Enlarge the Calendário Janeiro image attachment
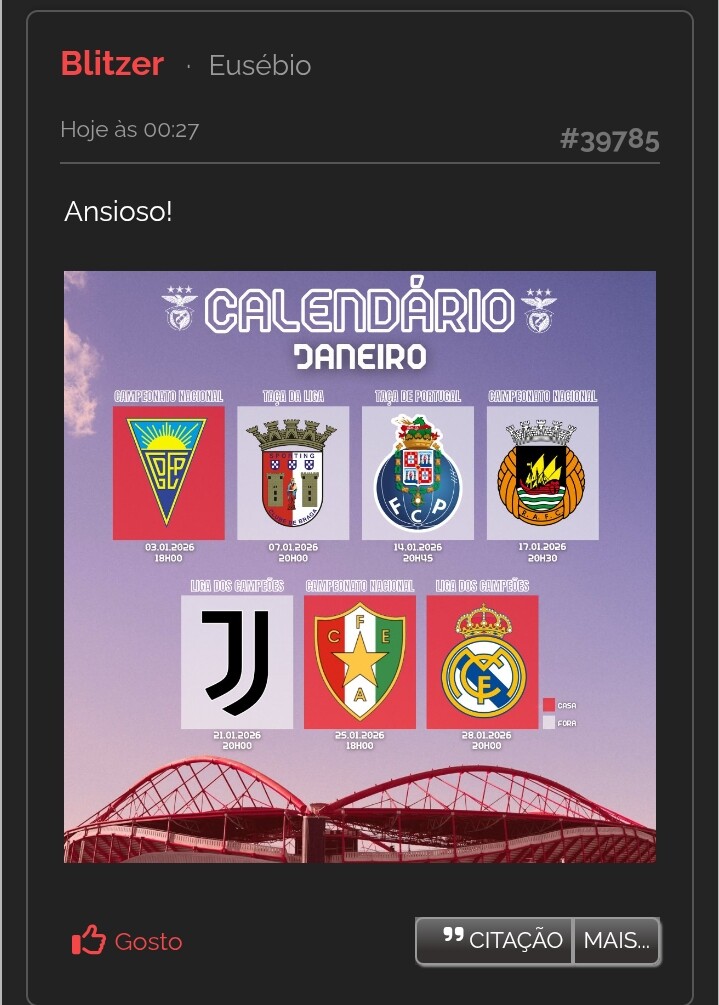Screen dimensions: 719x1005 pos(360,566)
